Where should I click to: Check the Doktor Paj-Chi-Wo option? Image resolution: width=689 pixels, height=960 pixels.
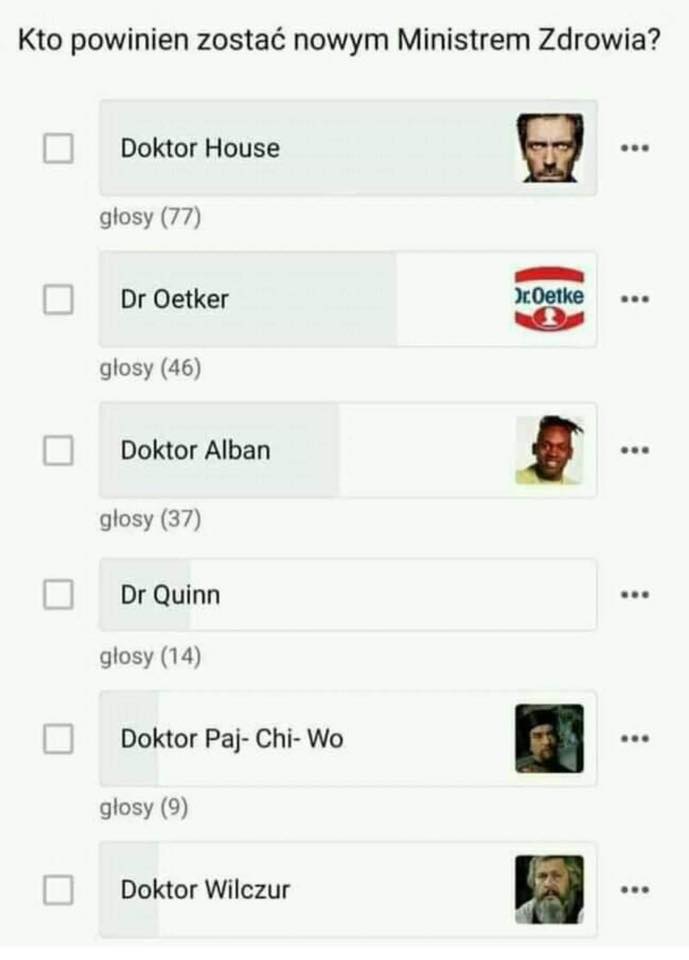(x=58, y=739)
